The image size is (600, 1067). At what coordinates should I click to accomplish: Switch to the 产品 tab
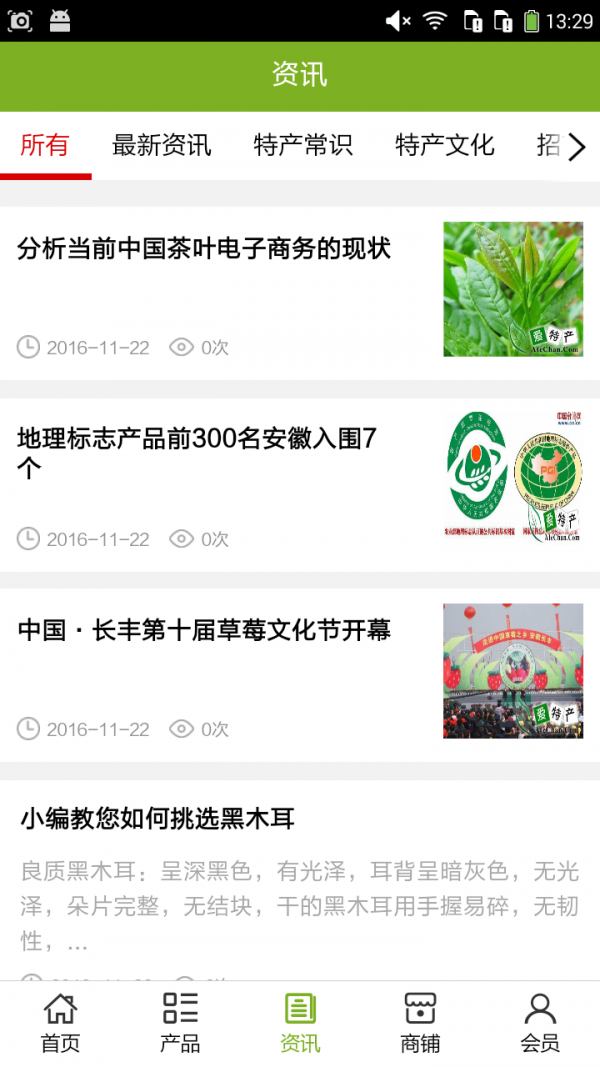pos(180,1023)
